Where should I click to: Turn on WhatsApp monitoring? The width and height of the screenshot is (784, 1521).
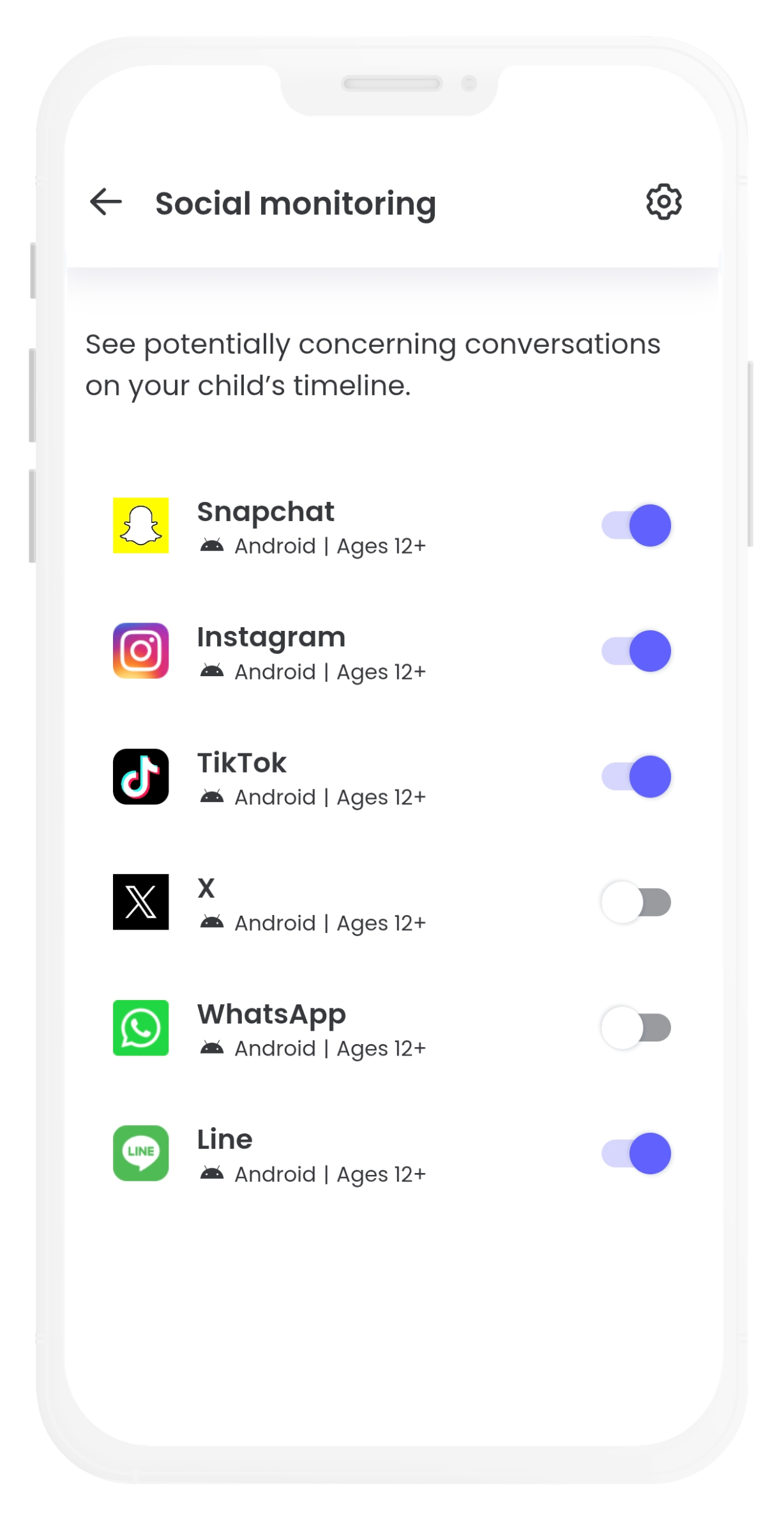coord(637,1028)
